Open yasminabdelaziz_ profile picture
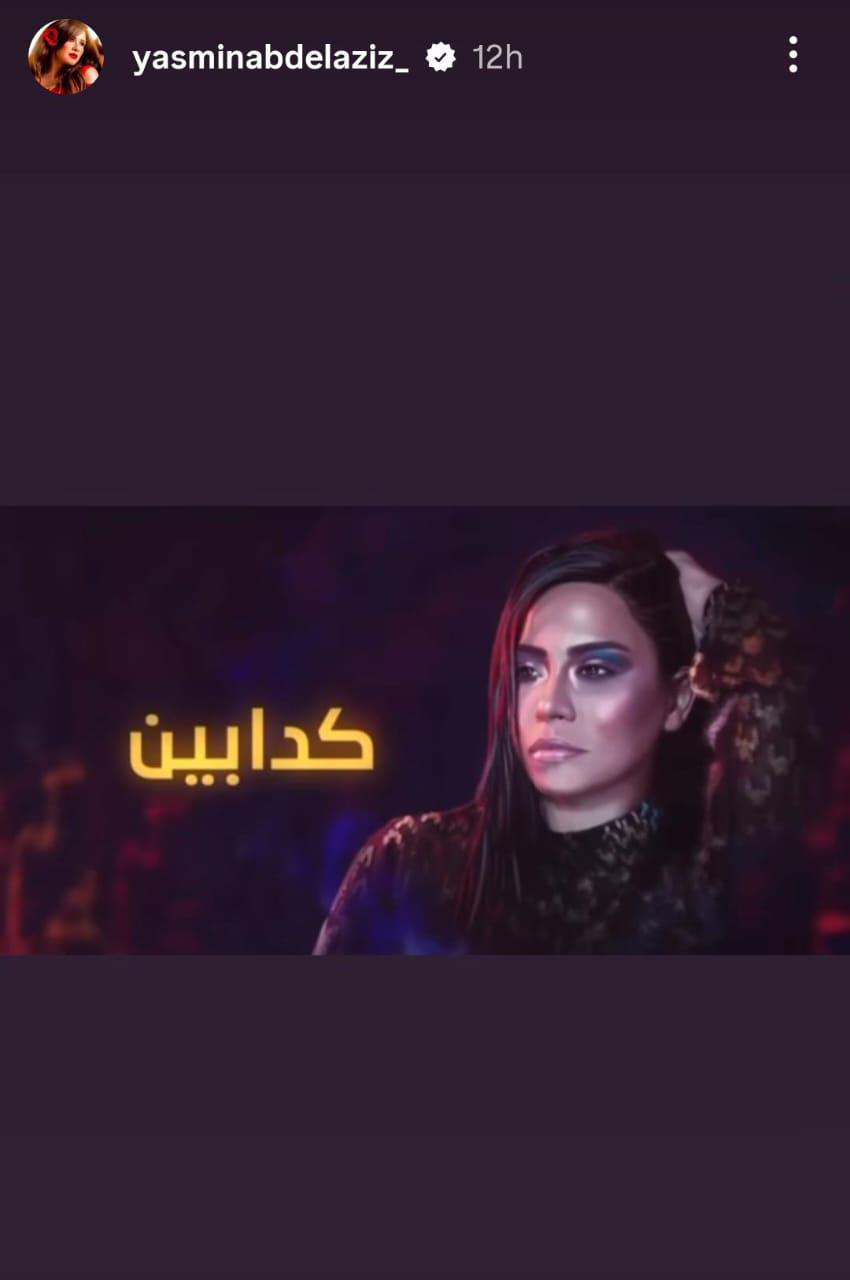Screen dimensions: 850x1280 point(65,57)
